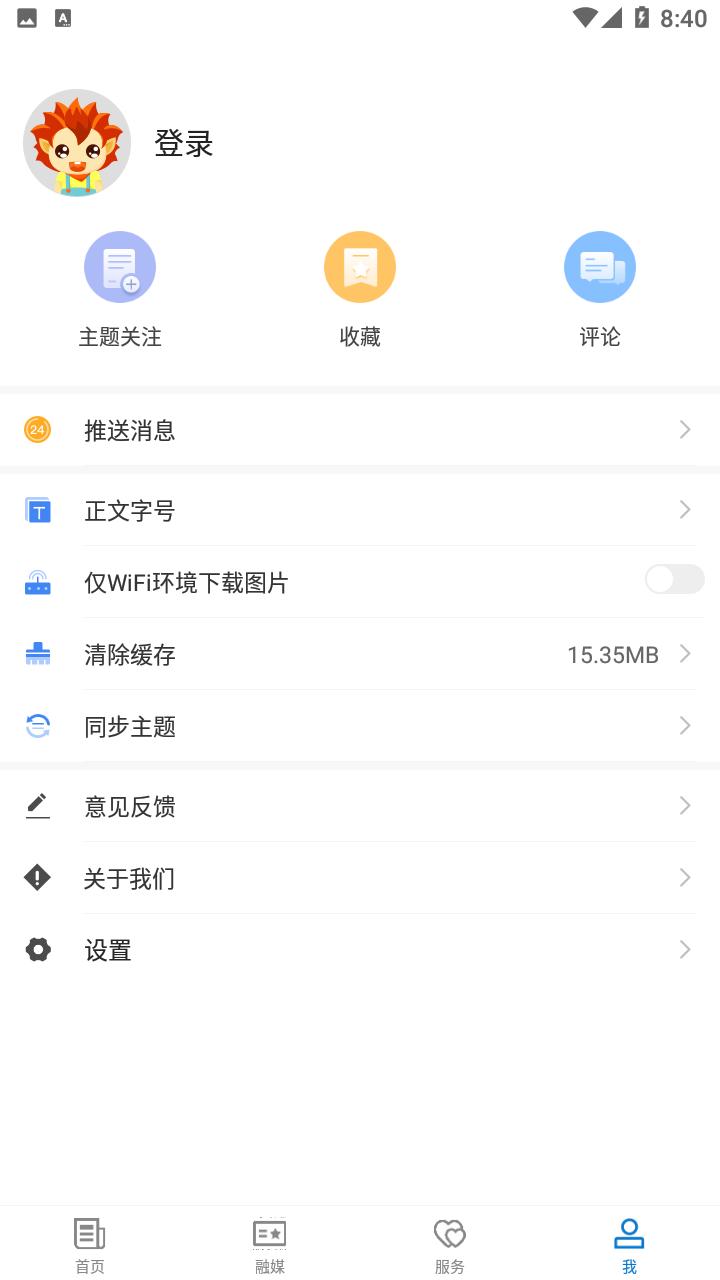This screenshot has height=1280, width=720.
Task: View my 评论 comments
Action: point(600,290)
